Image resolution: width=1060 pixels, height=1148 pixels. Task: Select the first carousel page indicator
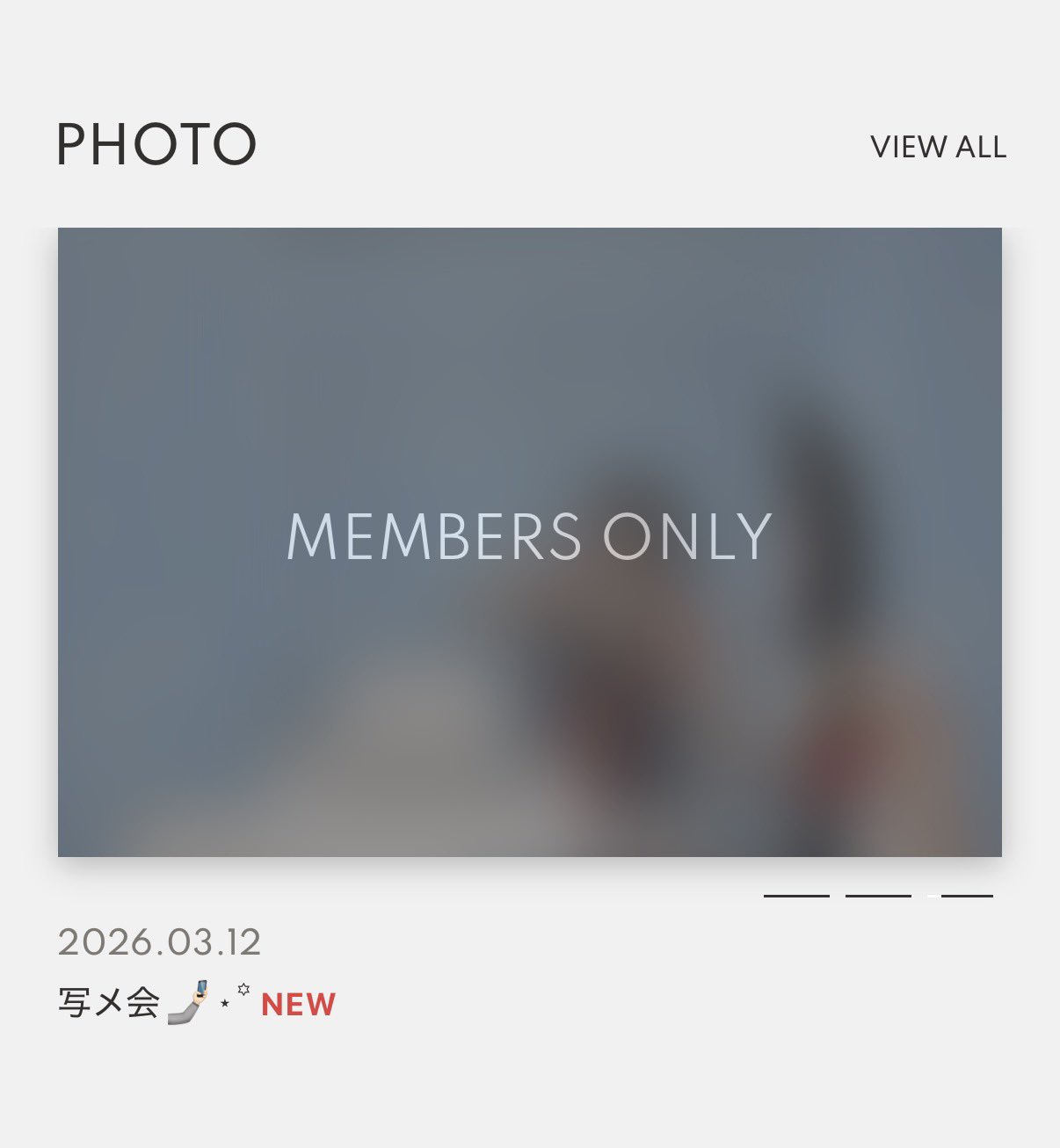point(796,896)
